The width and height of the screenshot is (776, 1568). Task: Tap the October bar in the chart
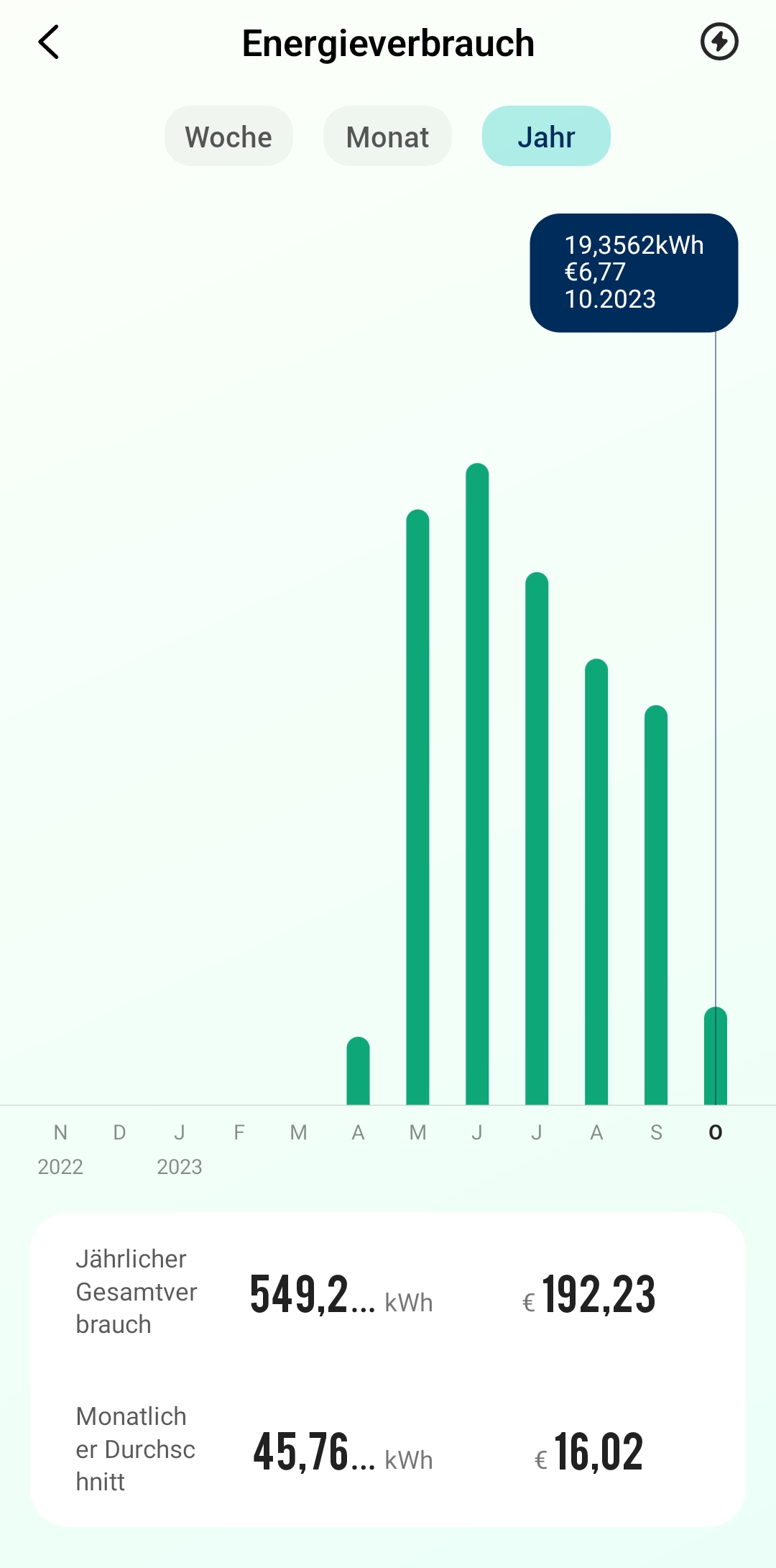coord(716,1057)
